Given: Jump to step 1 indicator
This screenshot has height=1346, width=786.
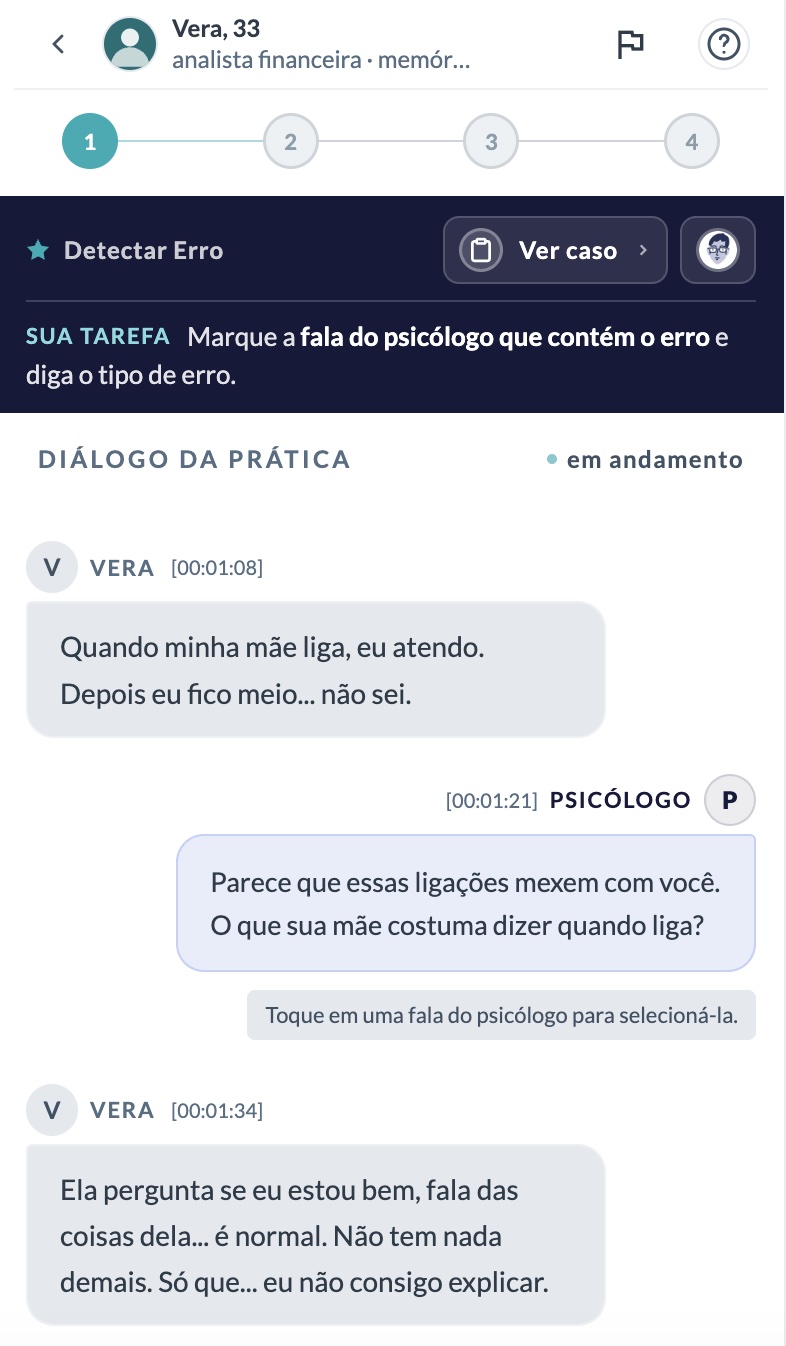Looking at the screenshot, I should [x=90, y=141].
